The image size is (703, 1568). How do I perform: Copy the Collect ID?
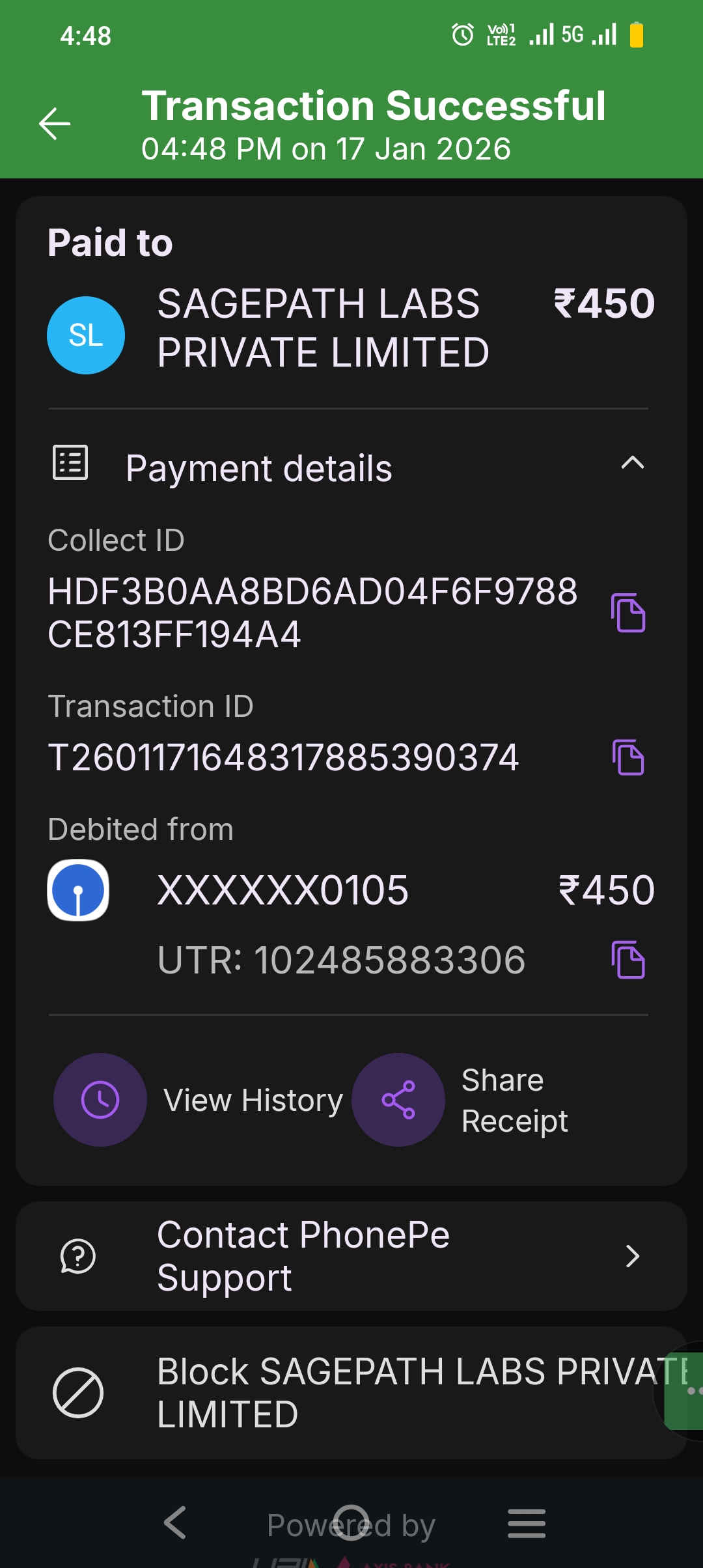[628, 613]
